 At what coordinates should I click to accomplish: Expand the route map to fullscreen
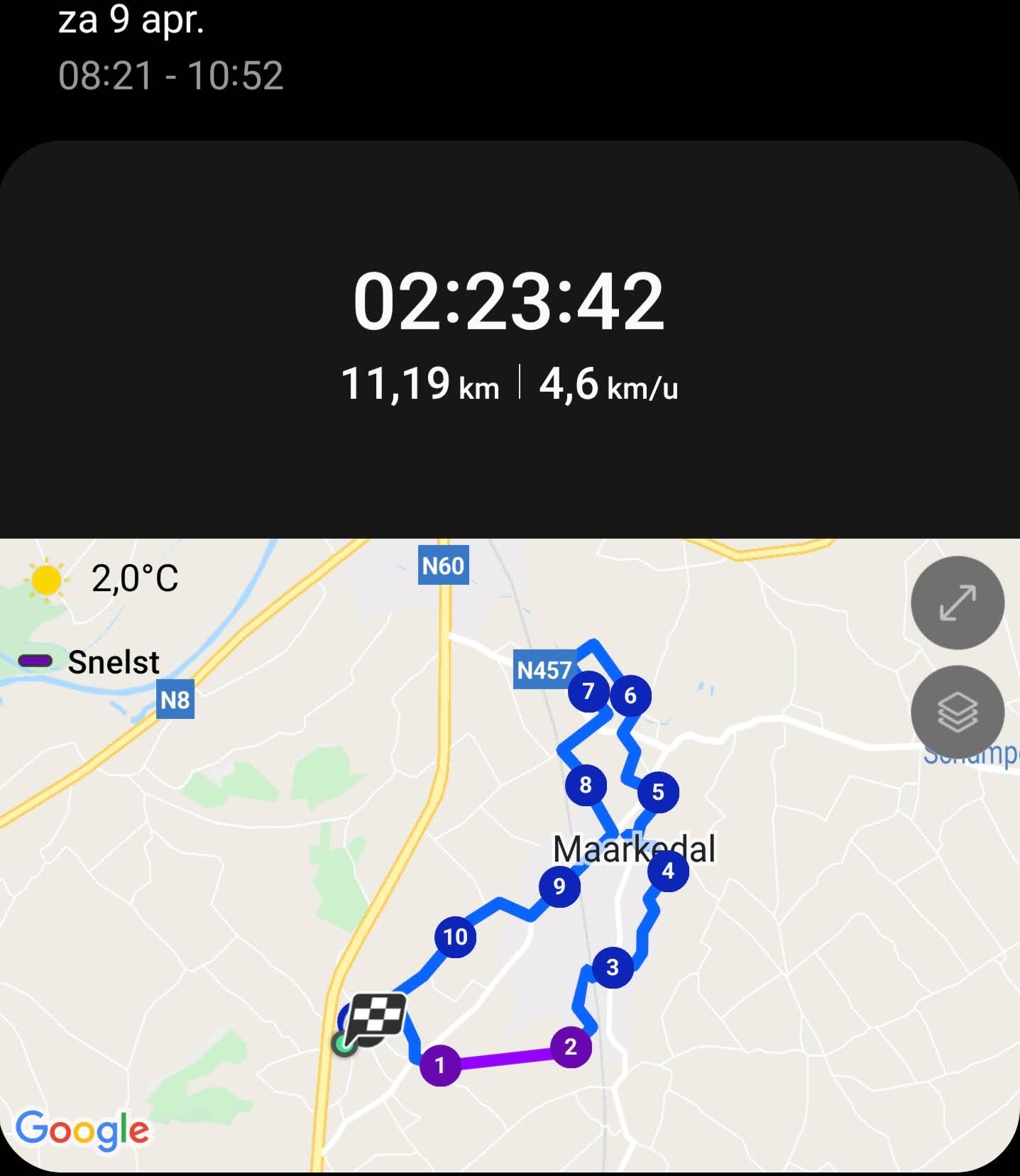[957, 603]
